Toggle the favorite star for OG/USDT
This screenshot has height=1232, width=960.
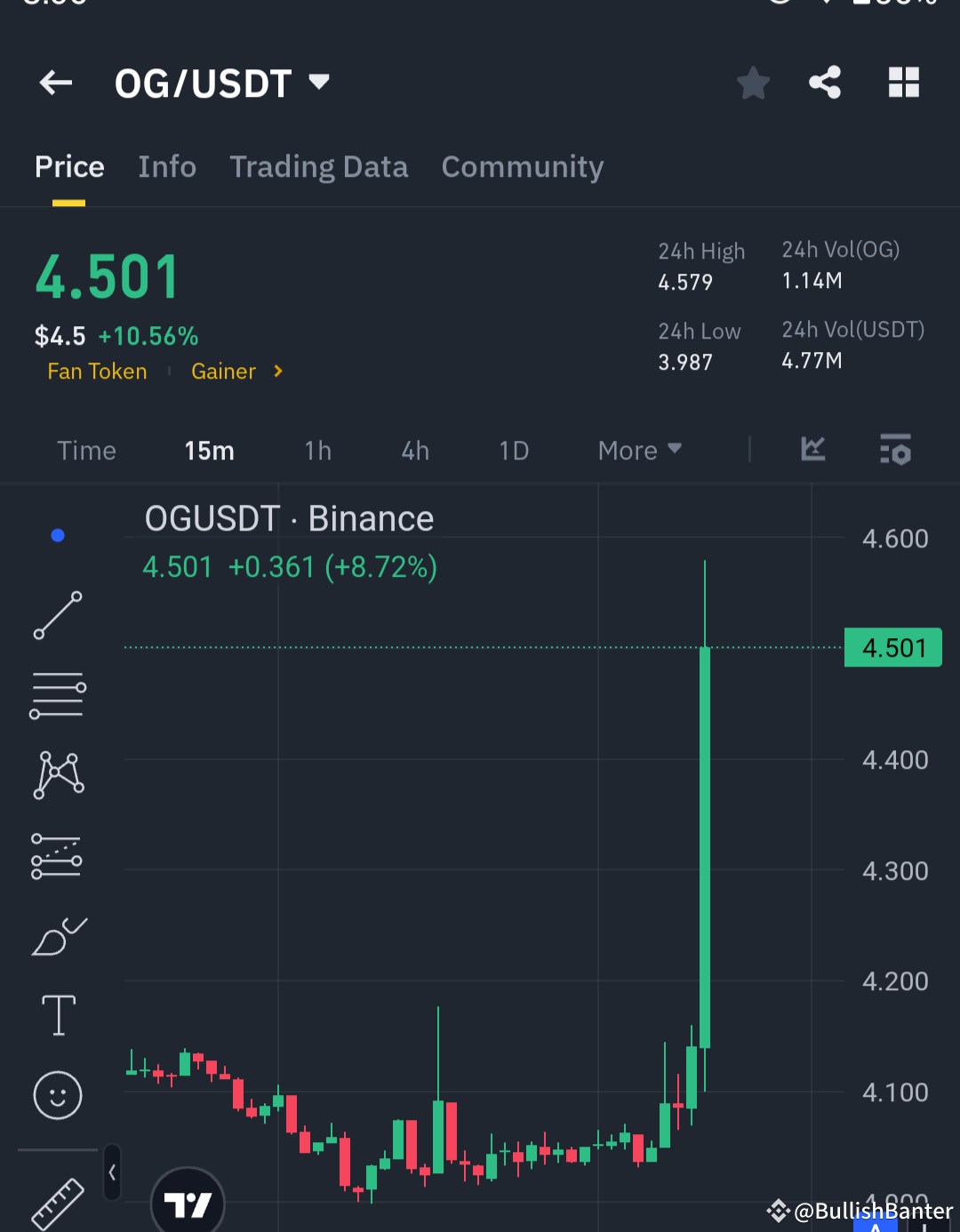click(753, 82)
